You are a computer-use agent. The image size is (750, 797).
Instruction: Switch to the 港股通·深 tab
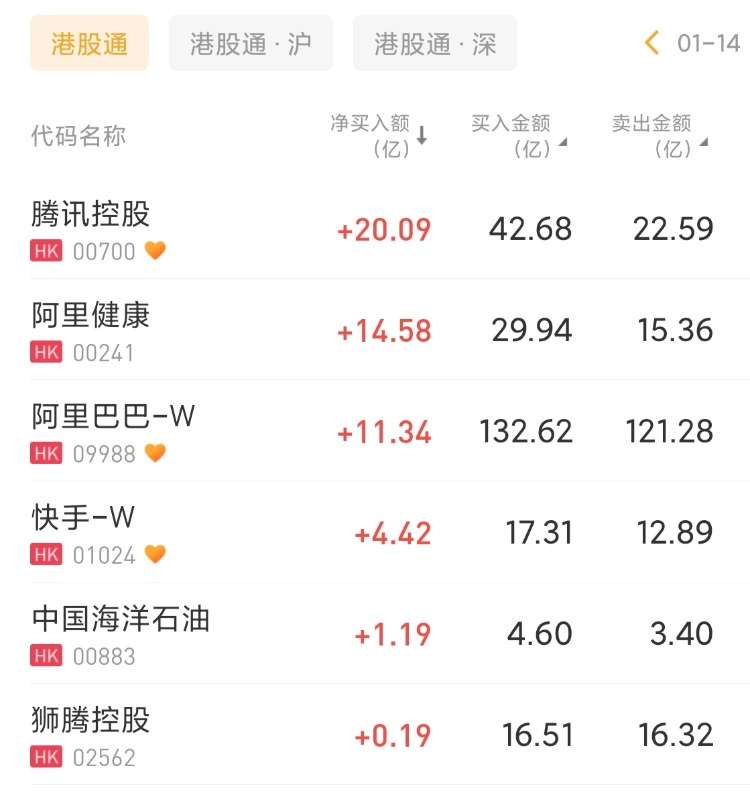pyautogui.click(x=435, y=44)
